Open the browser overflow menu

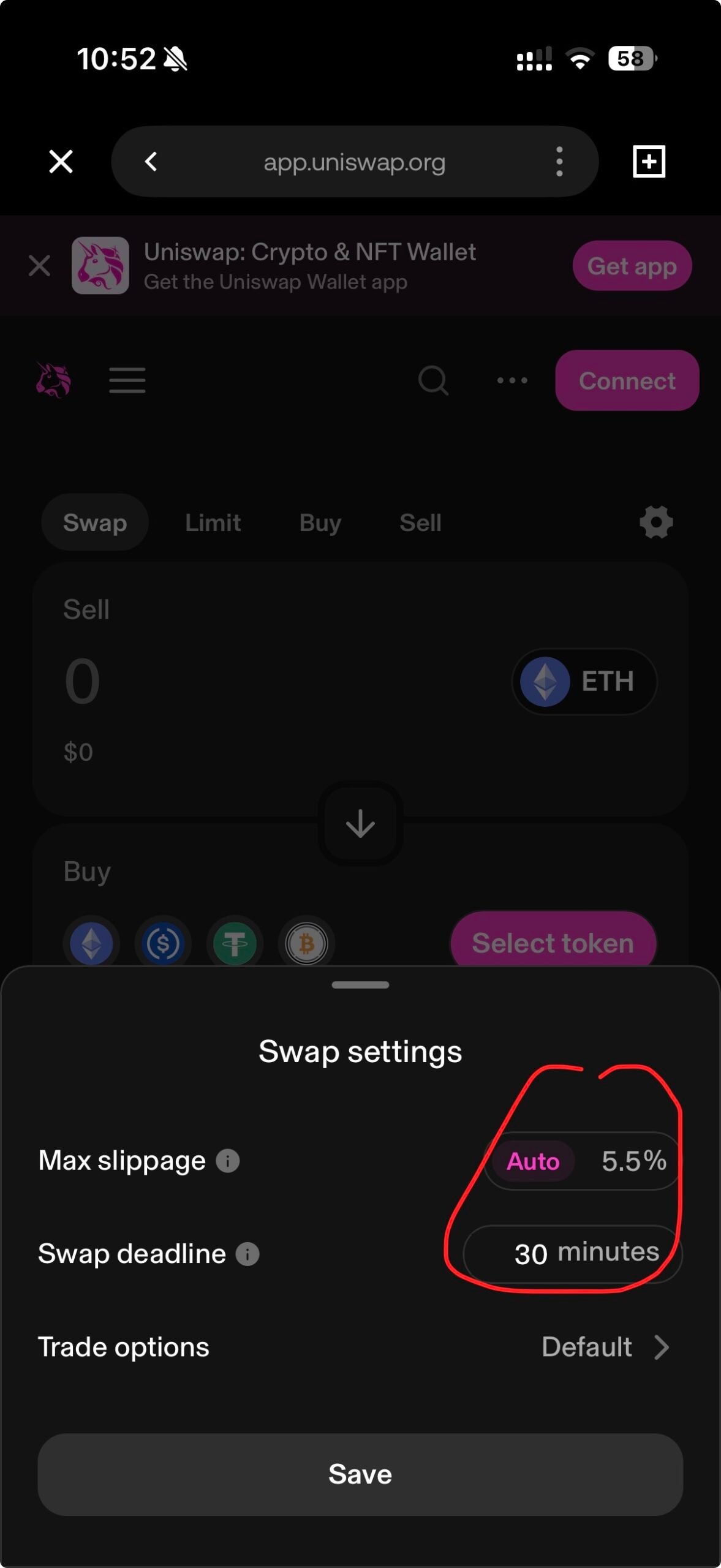coord(559,162)
